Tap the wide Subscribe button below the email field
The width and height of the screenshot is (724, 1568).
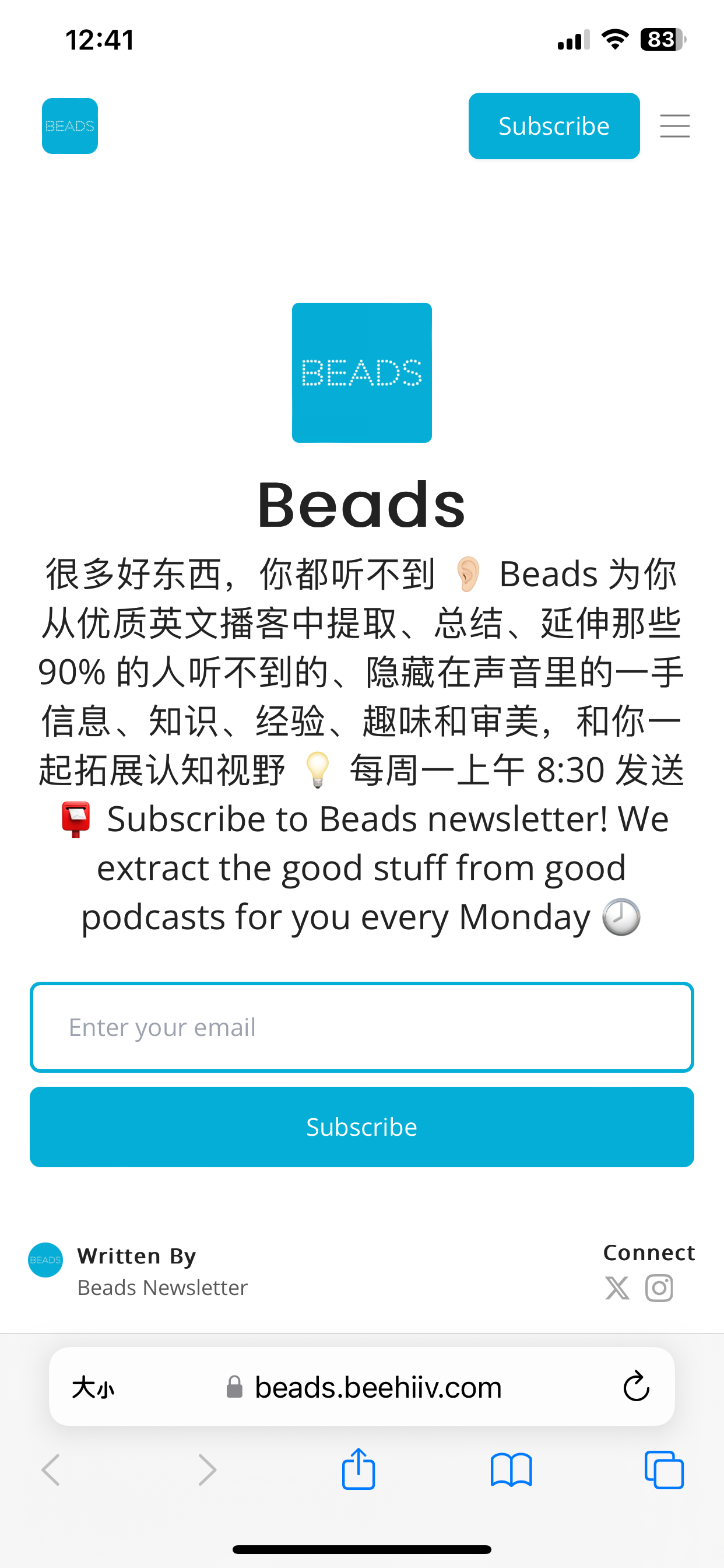click(362, 1126)
